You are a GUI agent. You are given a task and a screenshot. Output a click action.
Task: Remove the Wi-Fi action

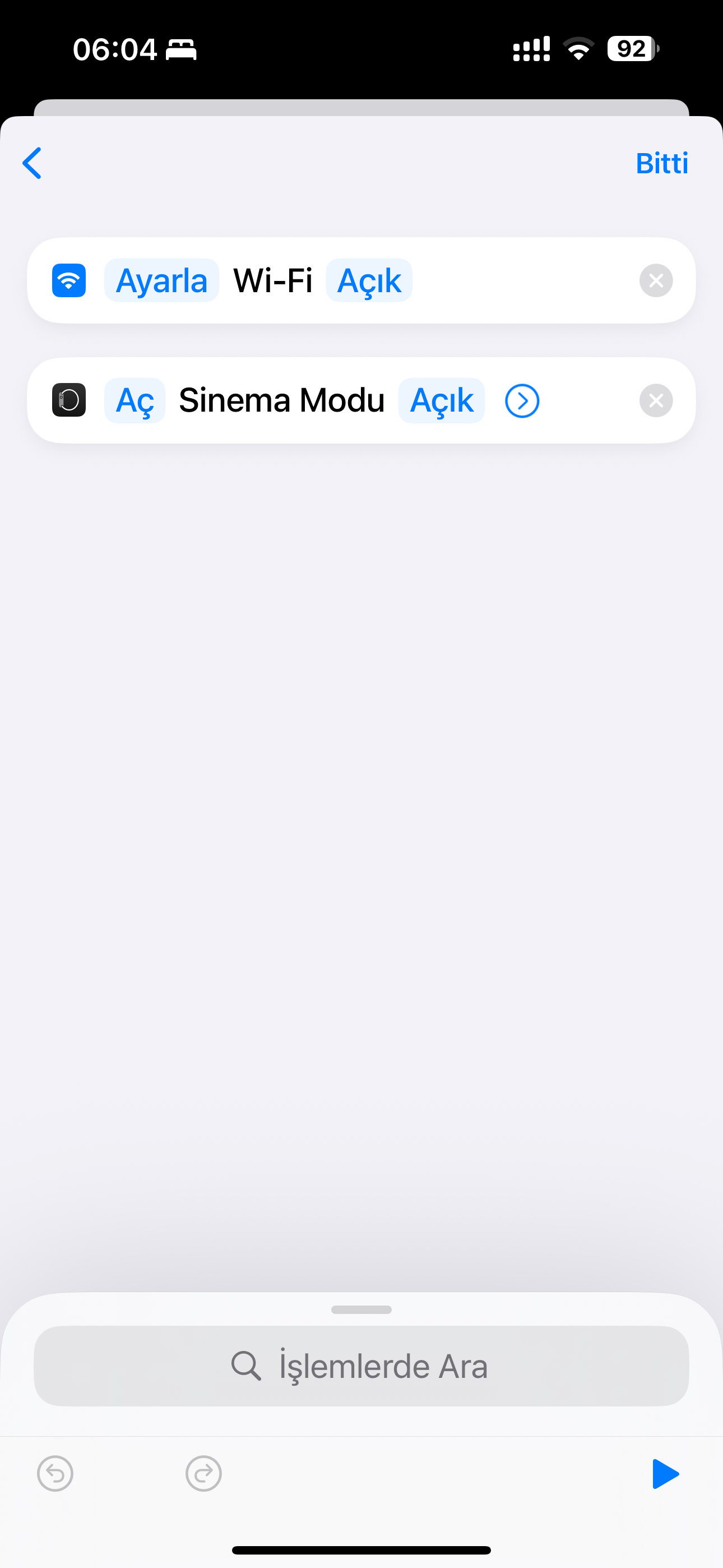point(655,280)
